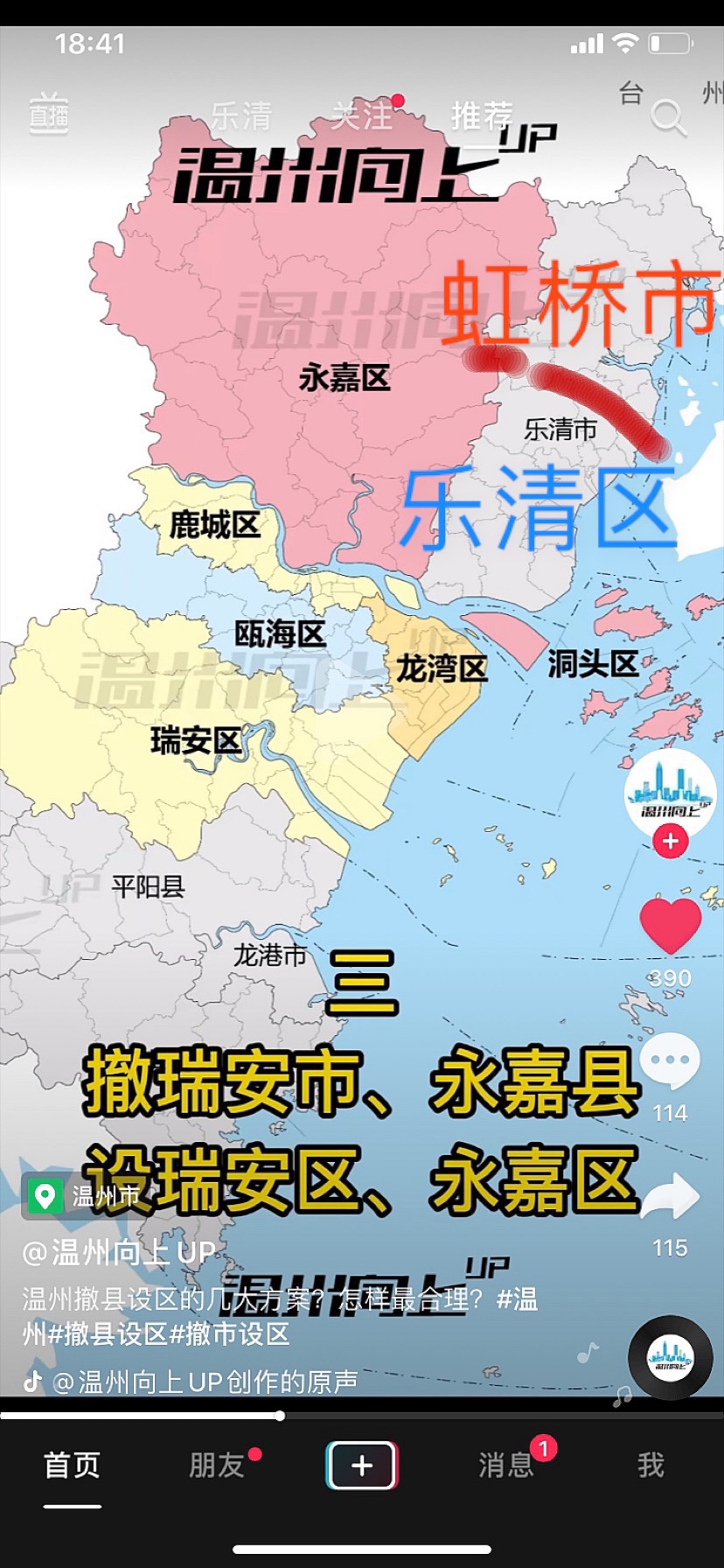Switch to the 推荐 recommended tab
724x1568 pixels.
[x=482, y=116]
